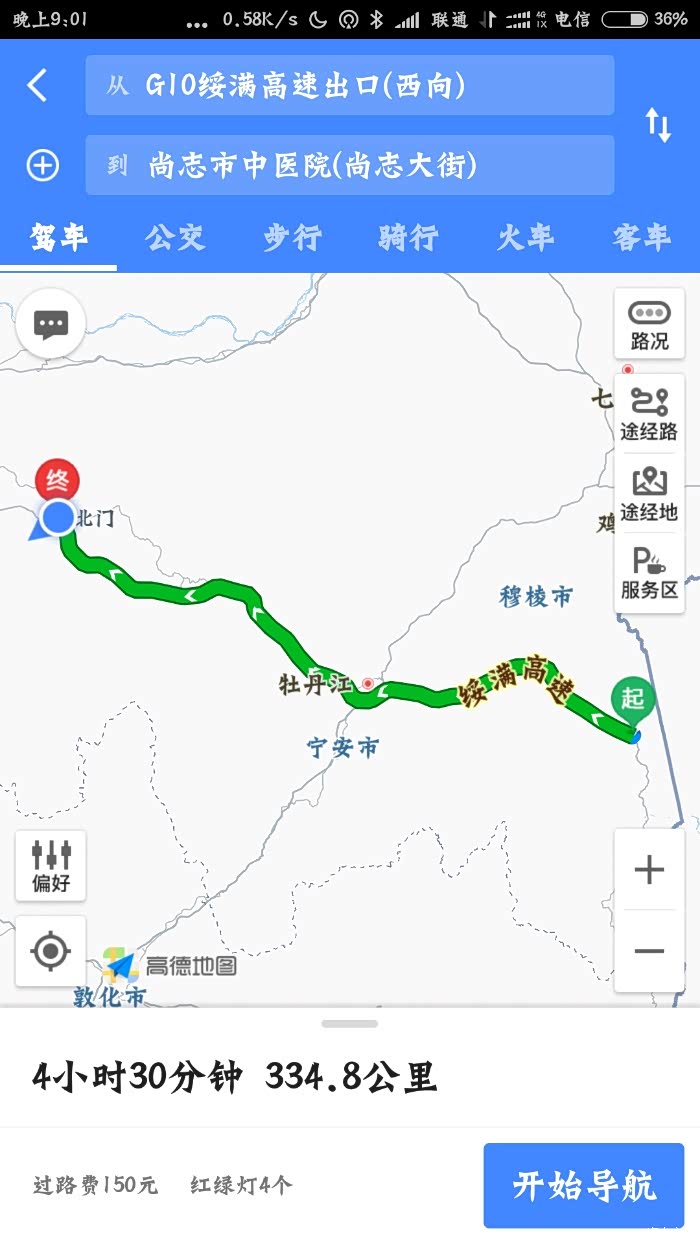Image resolution: width=700 pixels, height=1244 pixels.
Task: Switch to the 公交 tab
Action: coord(175,238)
